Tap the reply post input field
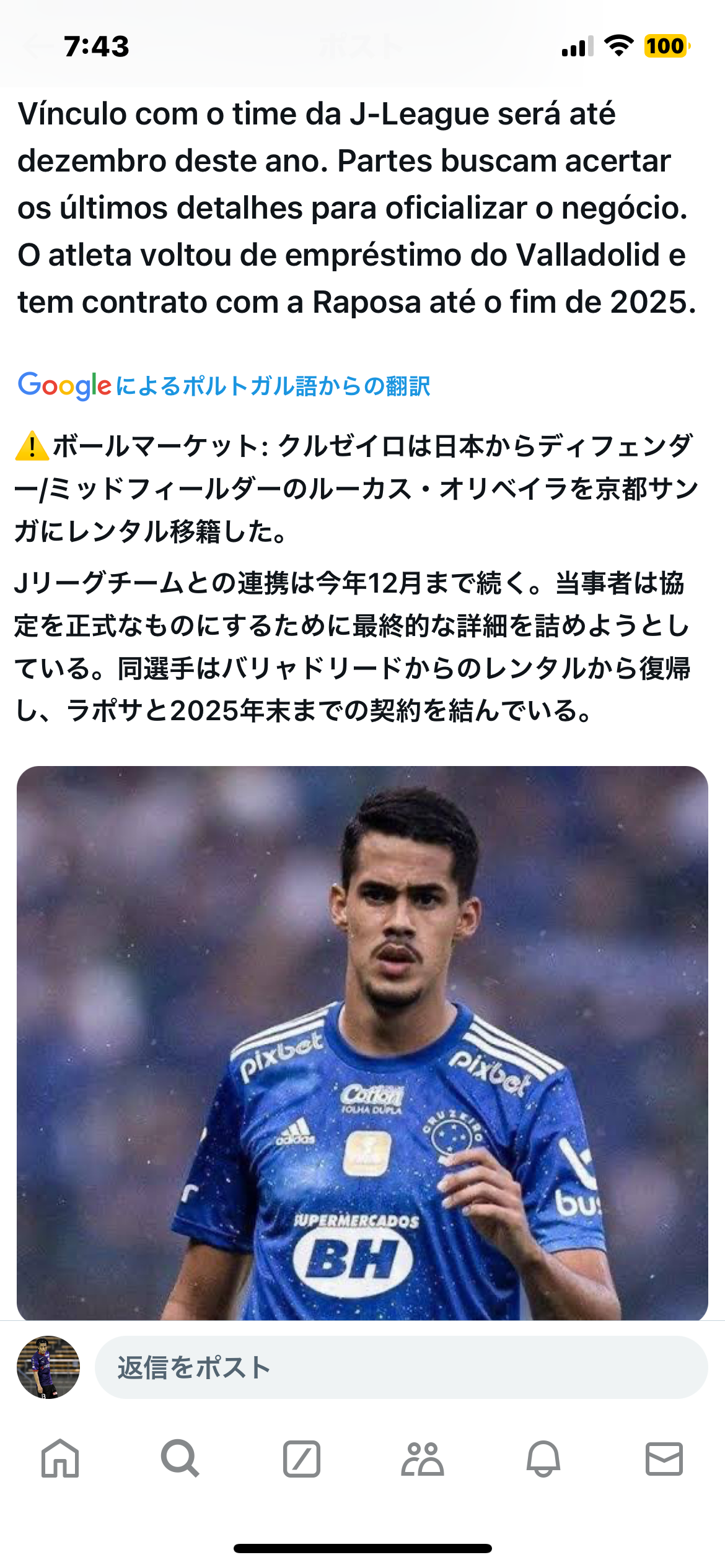This screenshot has height=1568, width=725. tap(400, 1367)
